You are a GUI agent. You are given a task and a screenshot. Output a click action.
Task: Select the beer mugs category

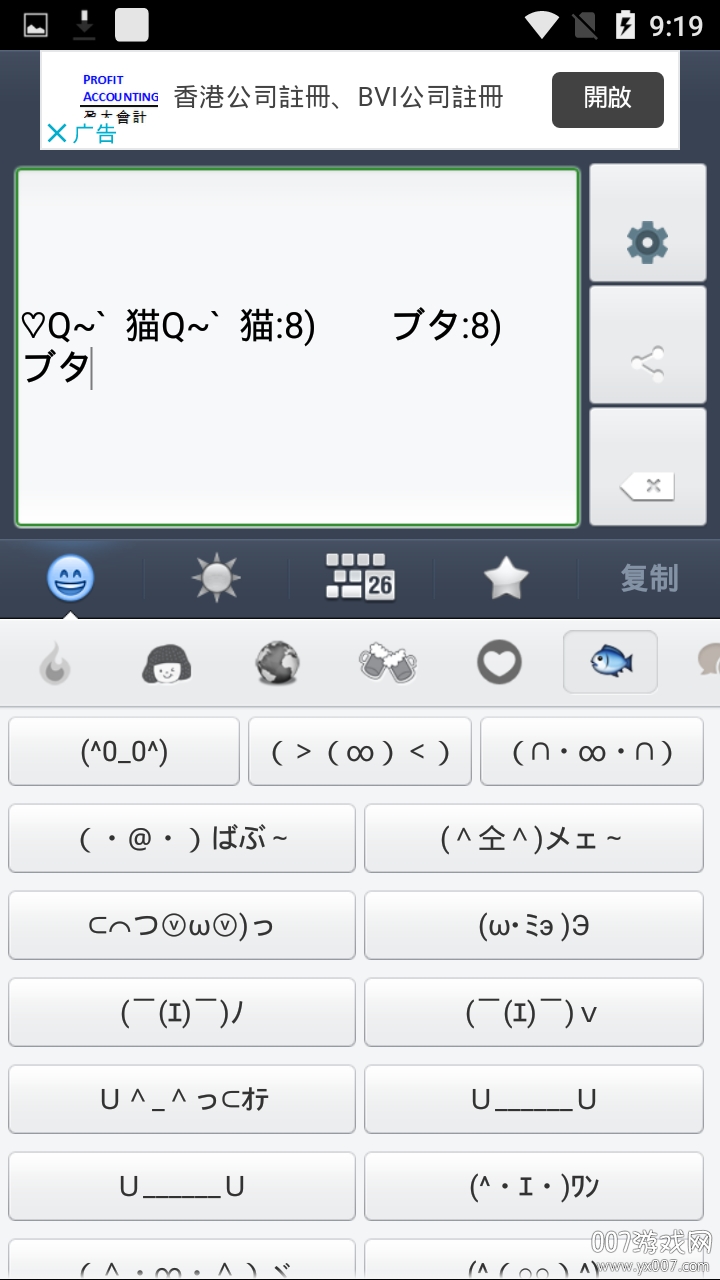[388, 662]
